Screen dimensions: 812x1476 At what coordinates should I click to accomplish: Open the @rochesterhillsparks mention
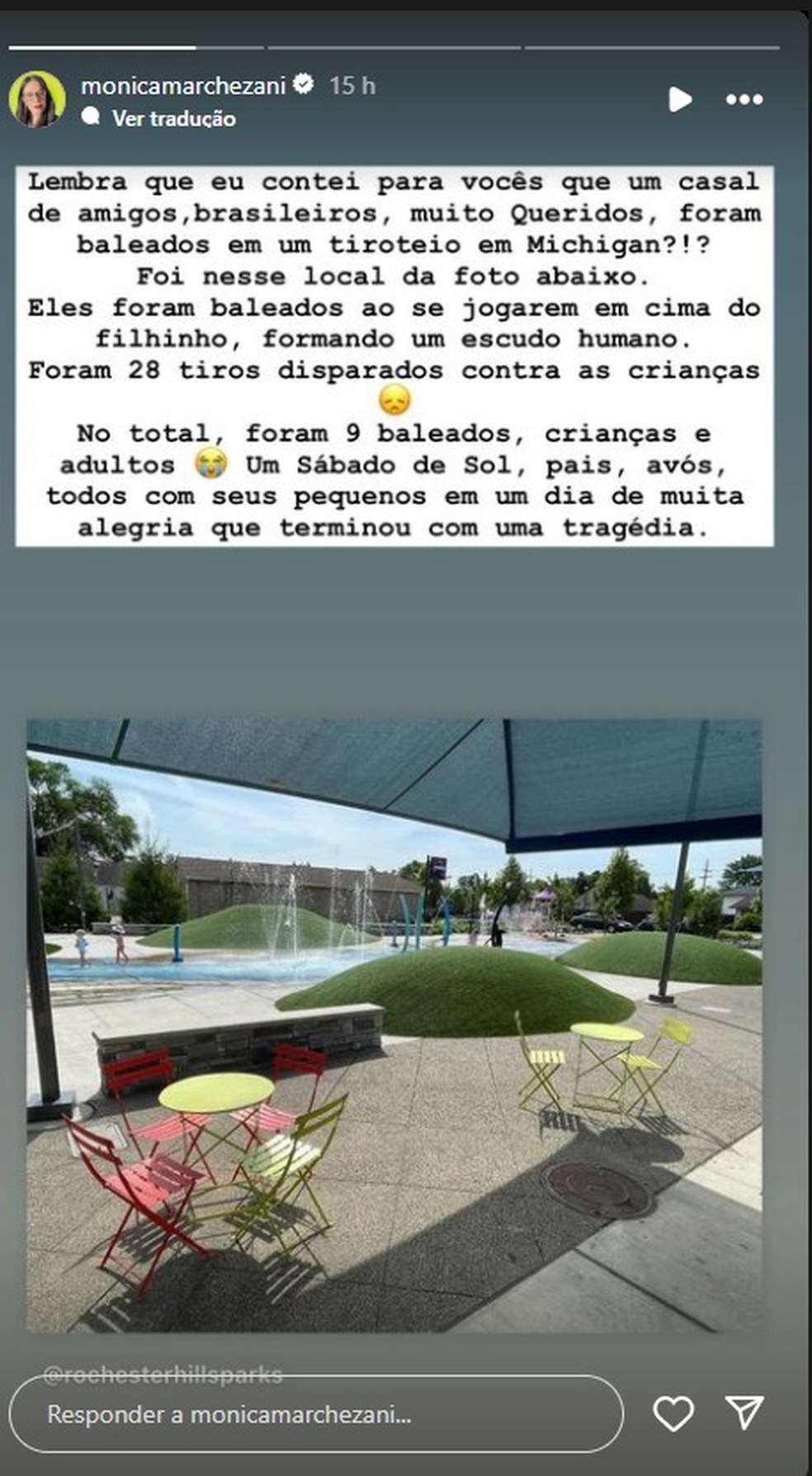(x=163, y=1374)
